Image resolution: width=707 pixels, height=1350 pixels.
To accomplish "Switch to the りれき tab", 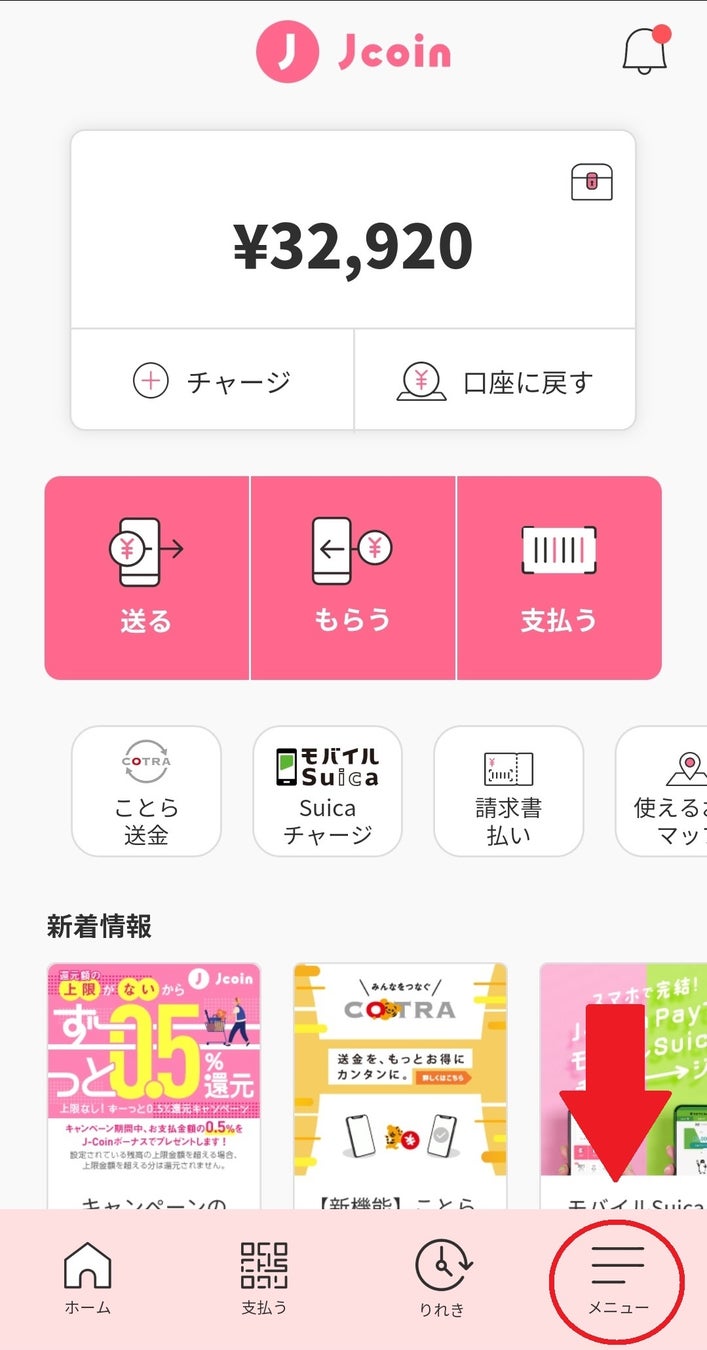I will coord(442,1278).
